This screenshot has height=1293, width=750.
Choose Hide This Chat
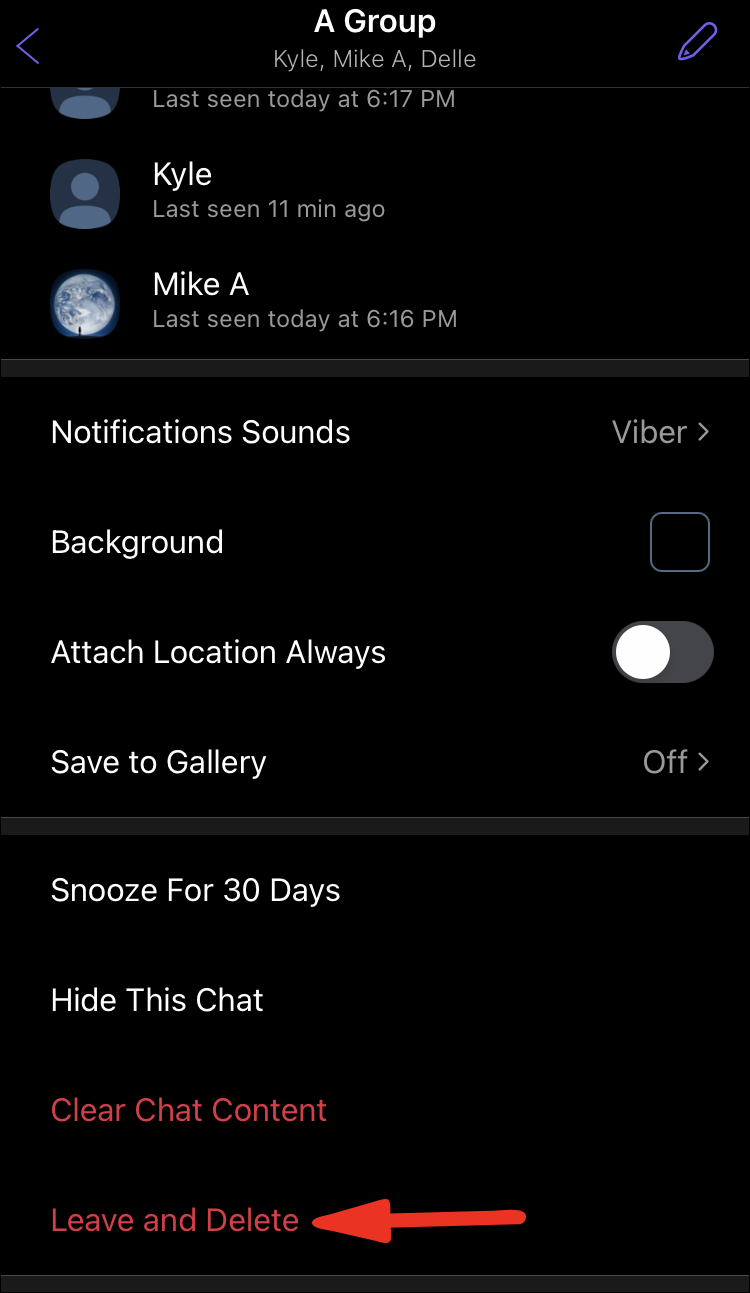158,1000
